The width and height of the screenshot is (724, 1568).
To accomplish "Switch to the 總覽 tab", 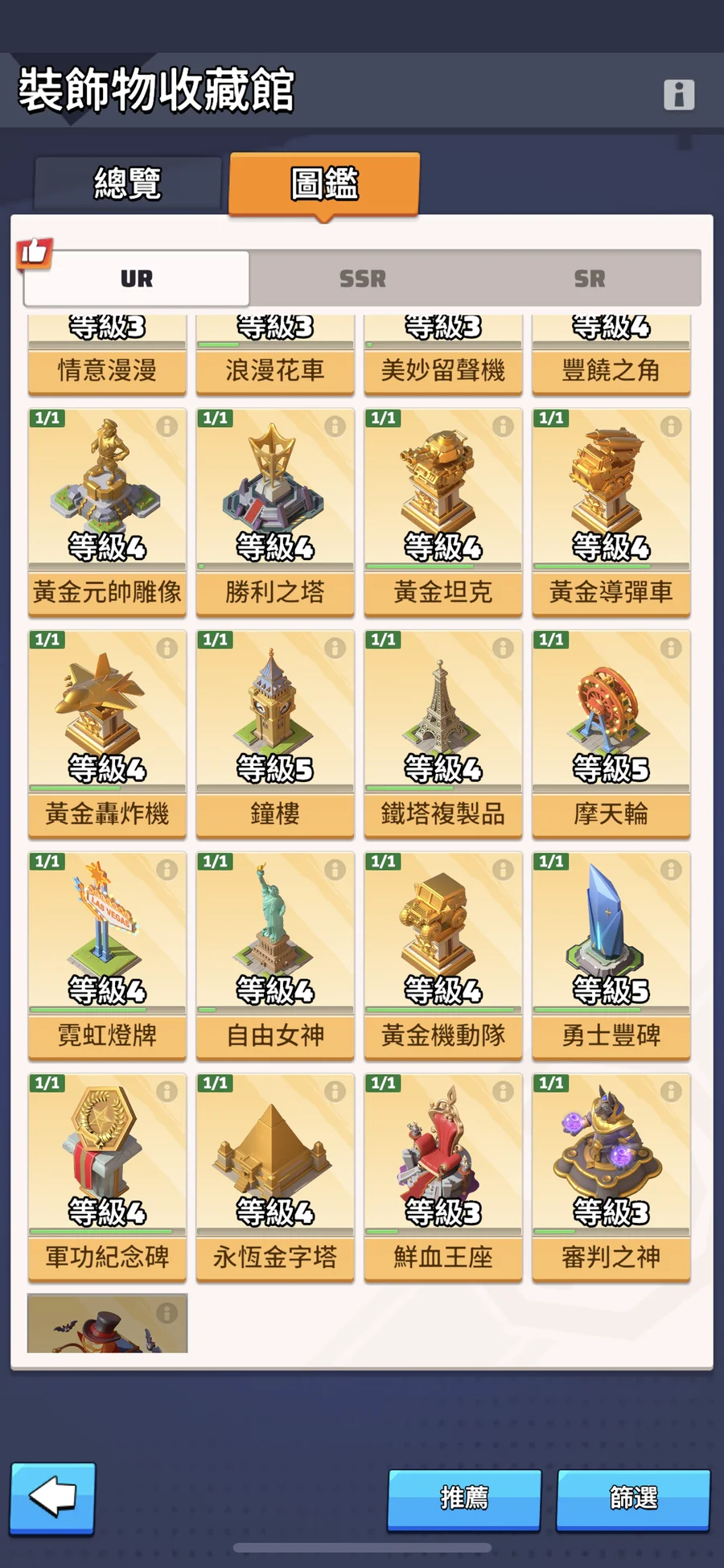I will click(127, 183).
